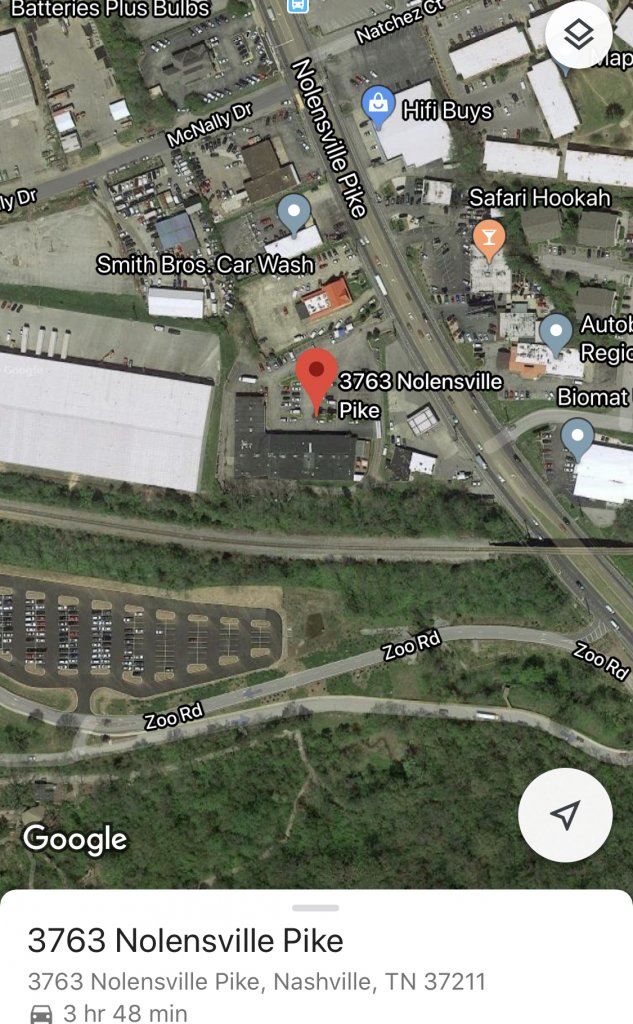This screenshot has height=1024, width=633.
Task: Select the Hifi Buys shopping pin
Action: point(378,106)
